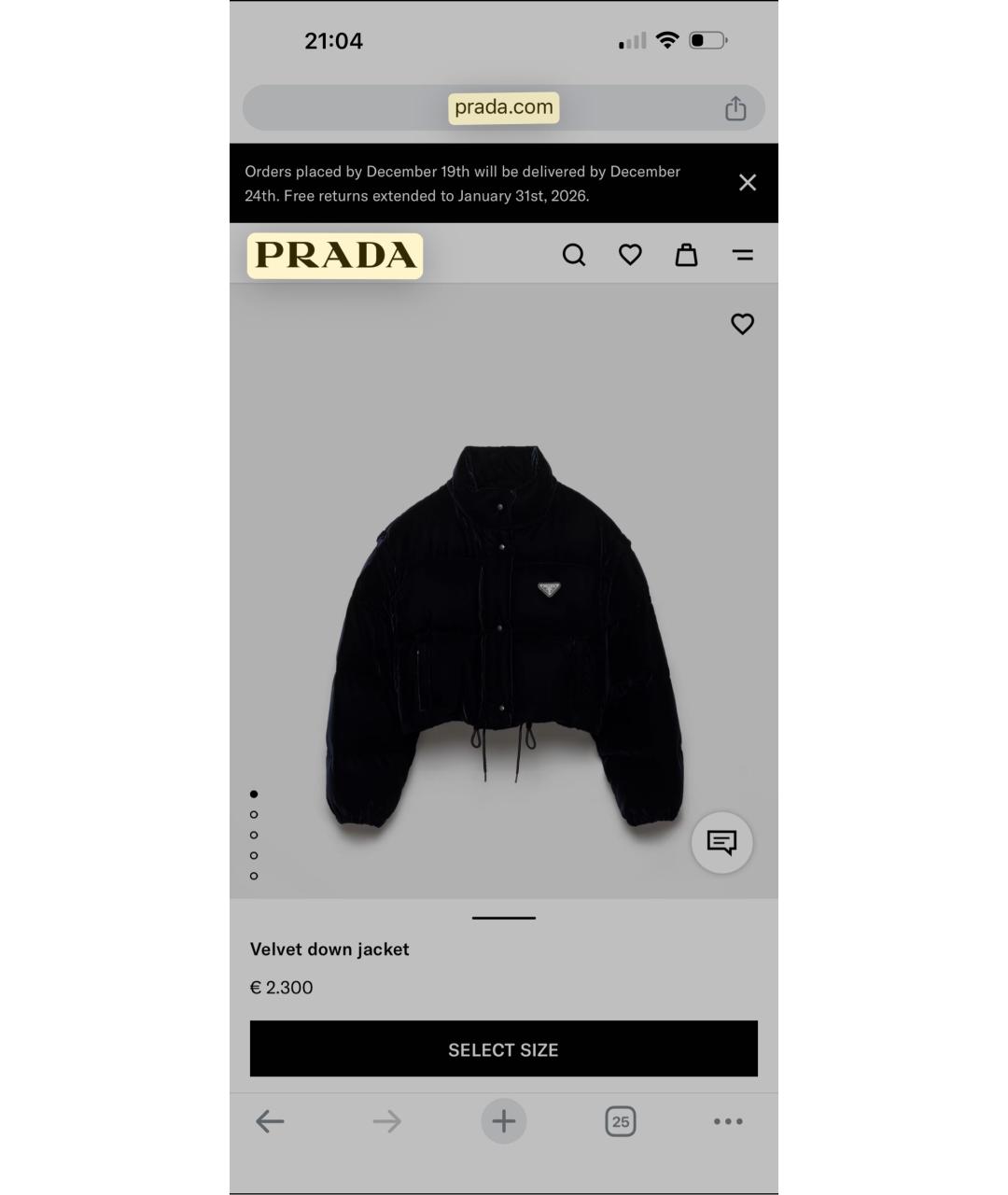The width and height of the screenshot is (1008, 1195).
Task: Add the velvet jacket to wishlist
Action: coord(742,324)
